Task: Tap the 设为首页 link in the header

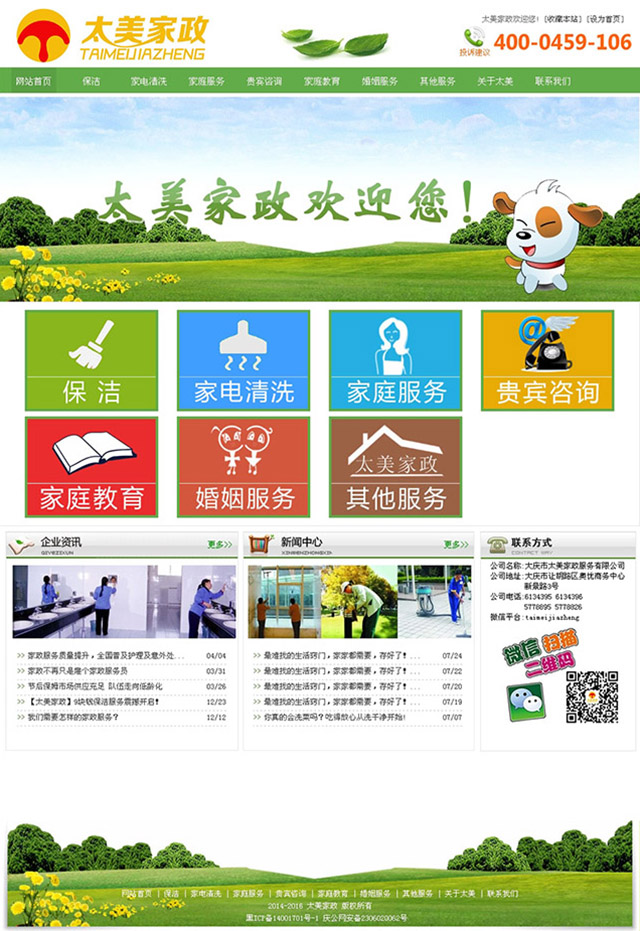Action: click(x=606, y=19)
